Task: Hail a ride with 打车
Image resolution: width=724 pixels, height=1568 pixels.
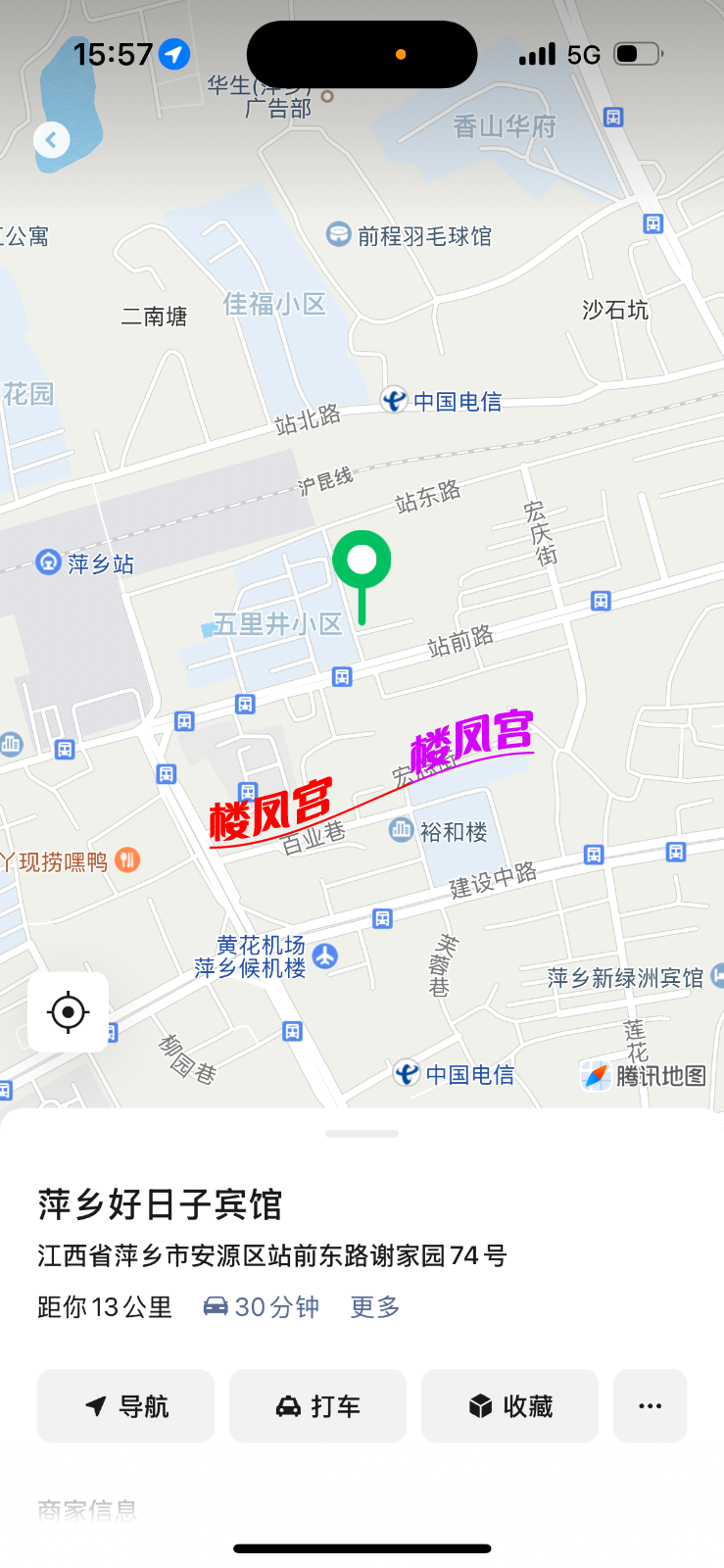Action: pos(317,1406)
